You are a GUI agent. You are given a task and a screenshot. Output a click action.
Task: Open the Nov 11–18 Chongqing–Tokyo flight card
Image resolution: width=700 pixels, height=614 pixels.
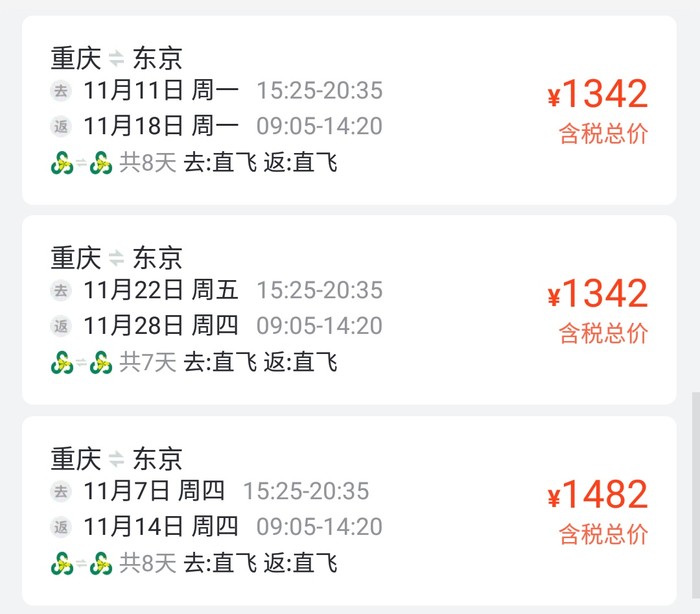click(x=349, y=110)
